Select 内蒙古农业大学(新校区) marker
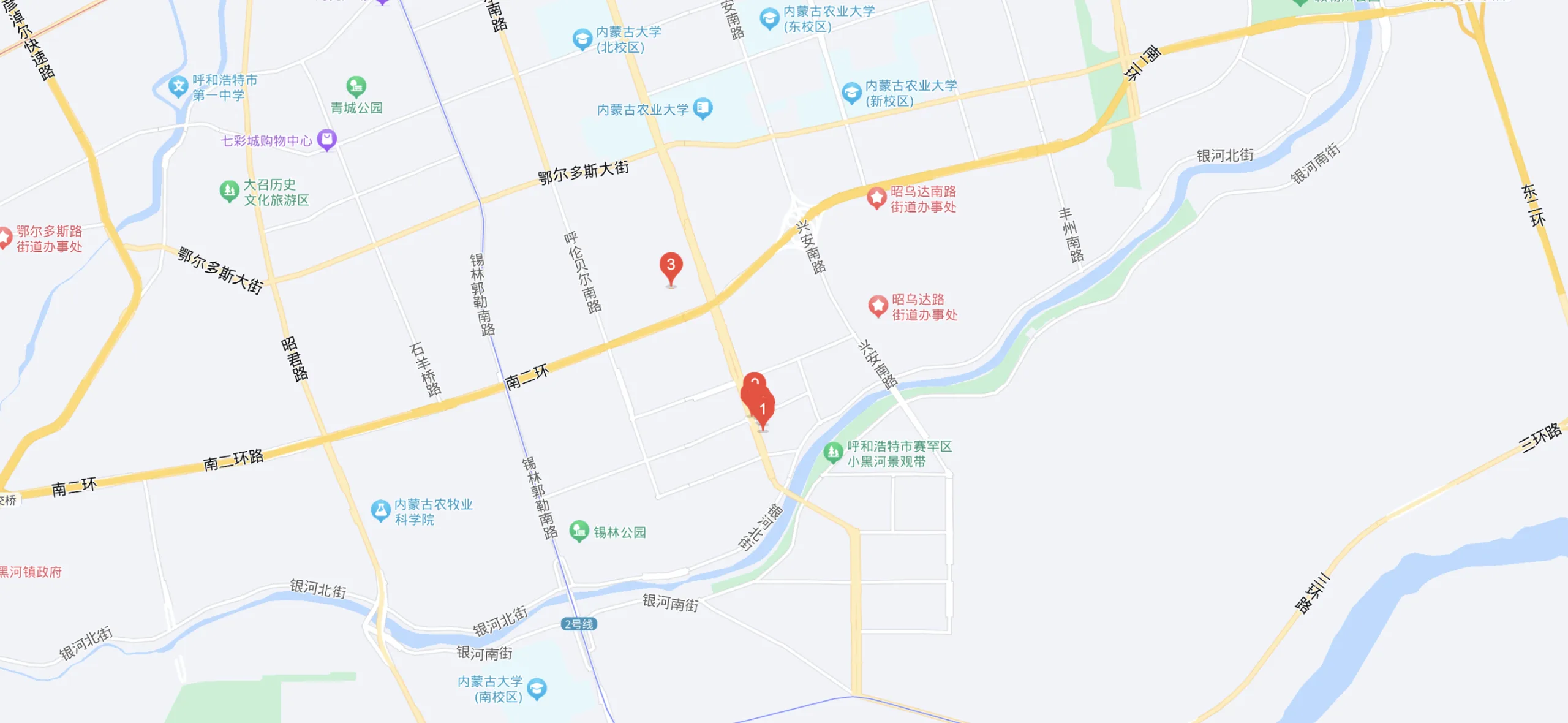The width and height of the screenshot is (1568, 723). point(851,93)
